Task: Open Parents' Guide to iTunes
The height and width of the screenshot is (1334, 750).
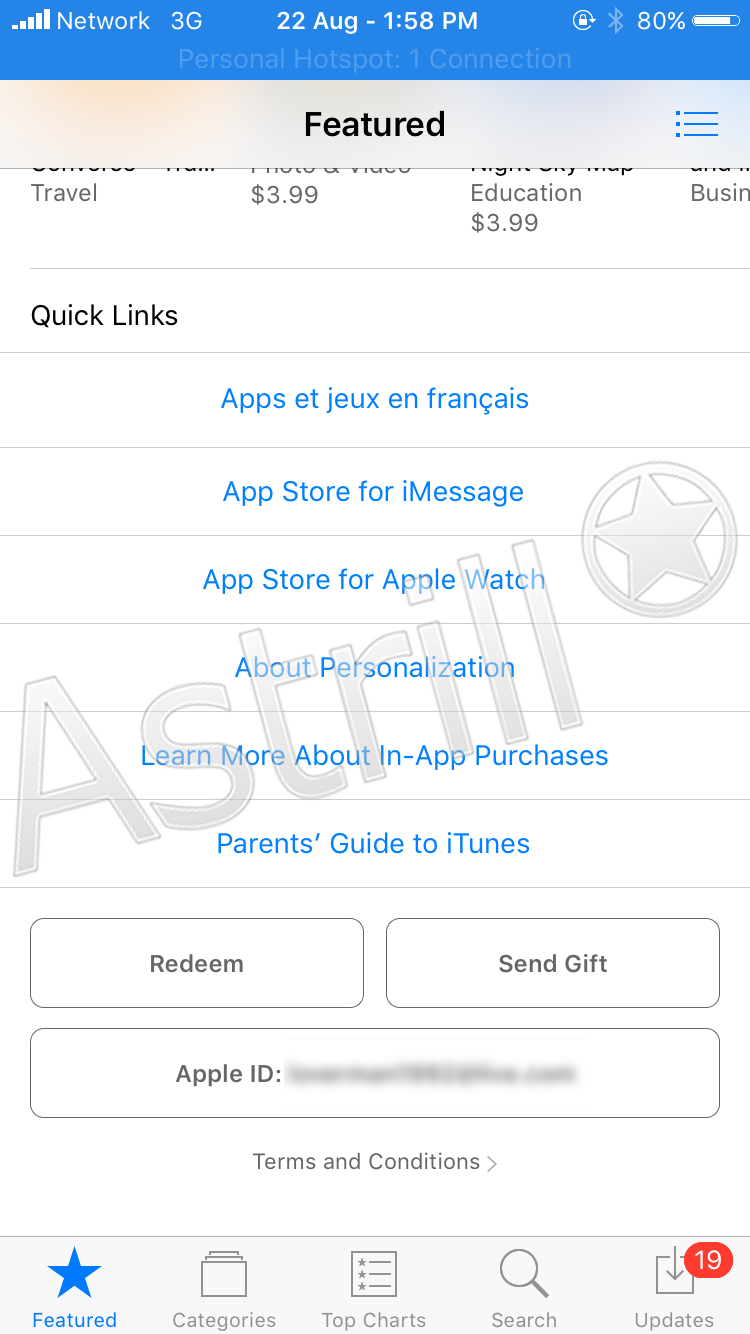Action: (x=375, y=844)
